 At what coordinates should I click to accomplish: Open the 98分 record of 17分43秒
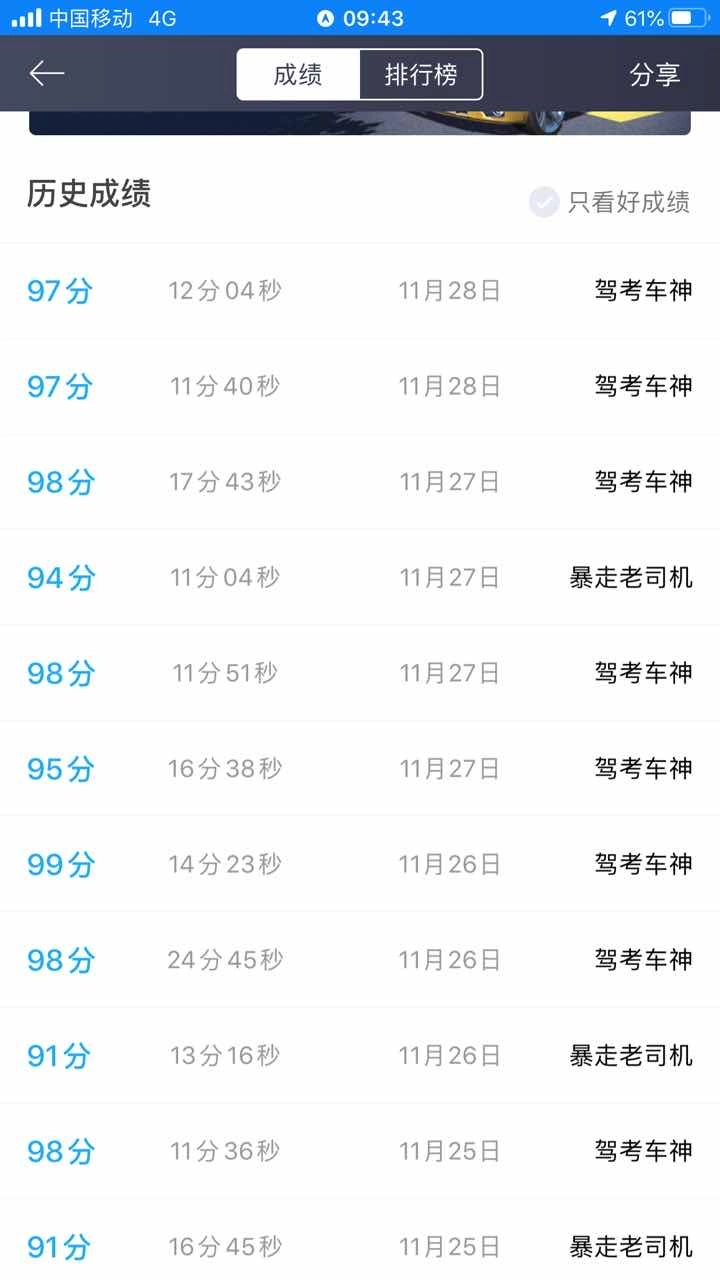[x=360, y=482]
